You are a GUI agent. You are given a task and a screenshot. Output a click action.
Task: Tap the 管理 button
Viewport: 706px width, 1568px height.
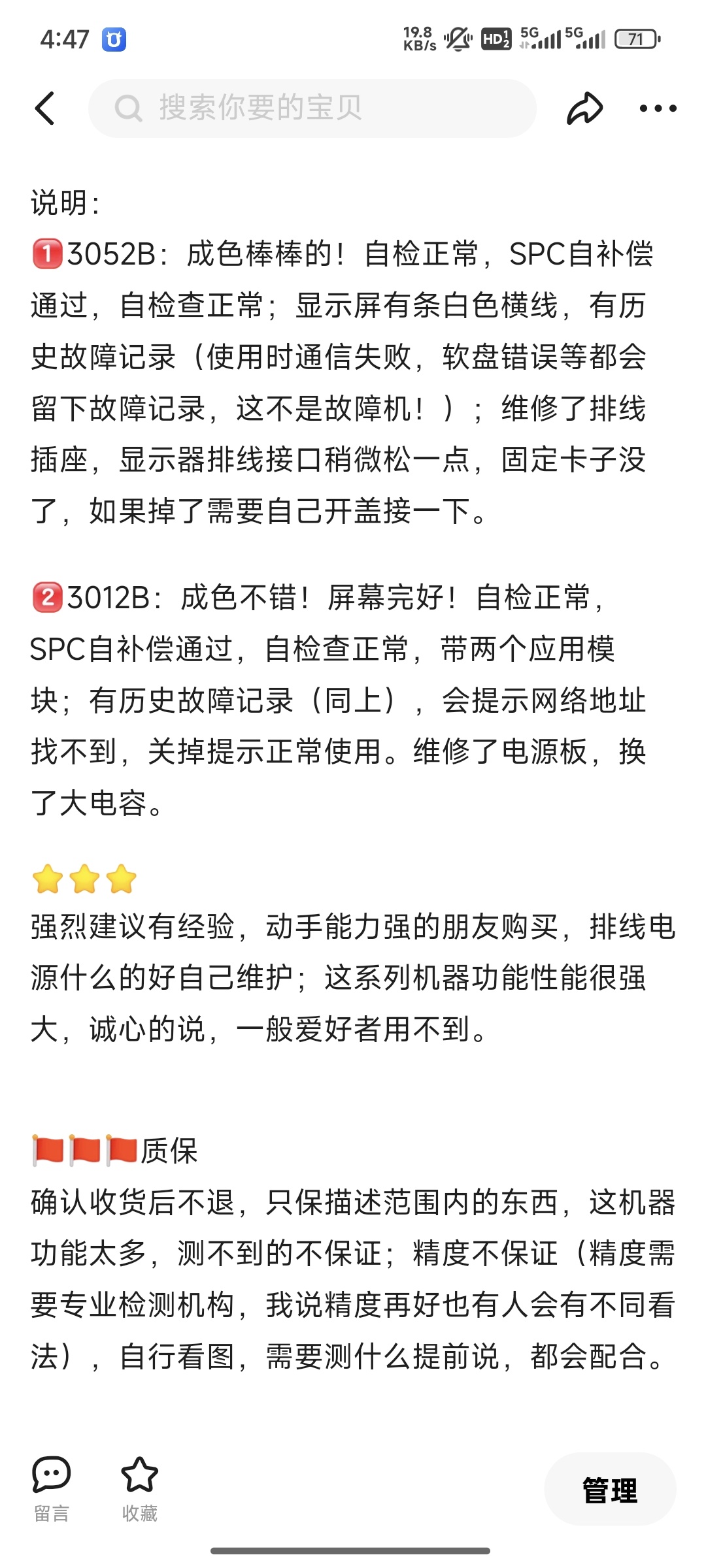tap(609, 1490)
